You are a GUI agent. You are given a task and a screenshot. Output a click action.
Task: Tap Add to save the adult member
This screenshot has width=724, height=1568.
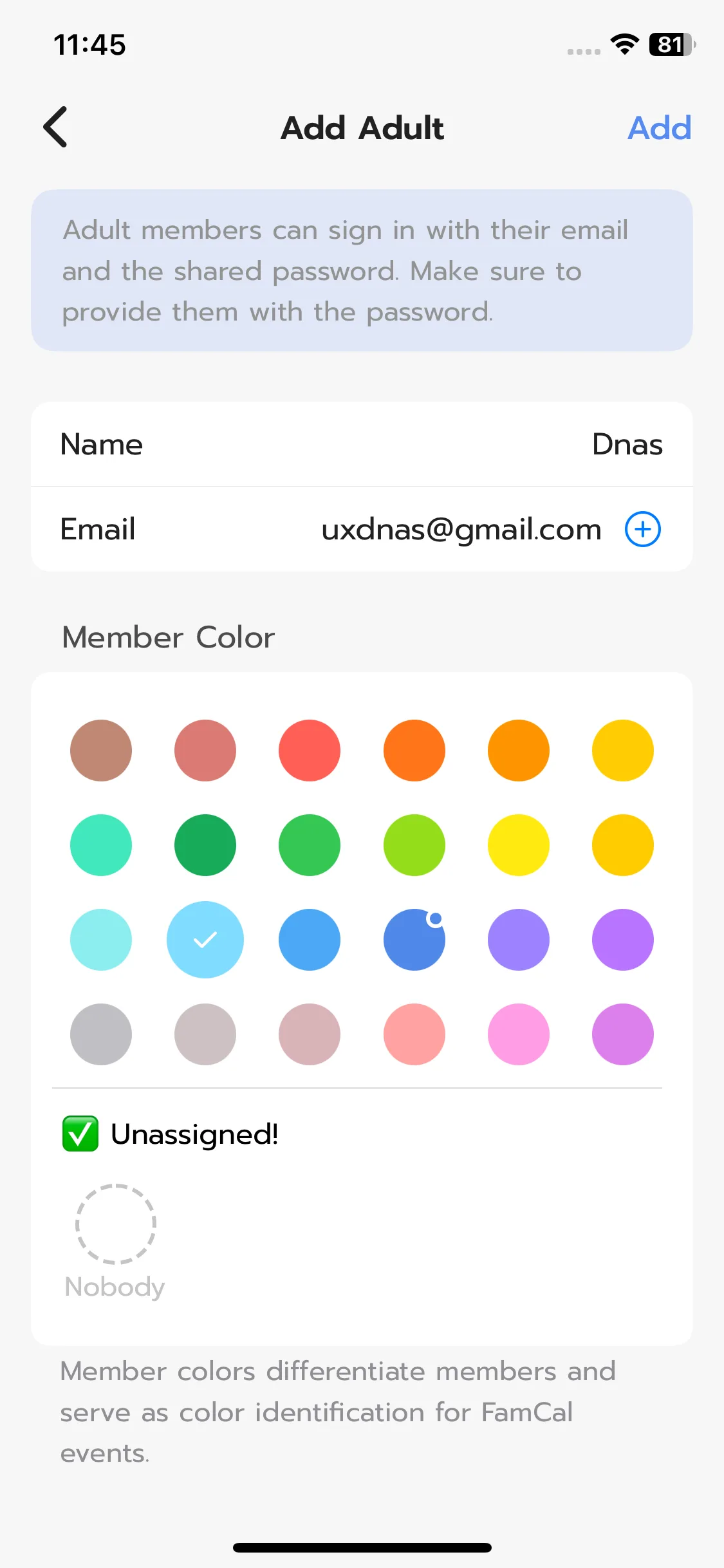pos(658,127)
